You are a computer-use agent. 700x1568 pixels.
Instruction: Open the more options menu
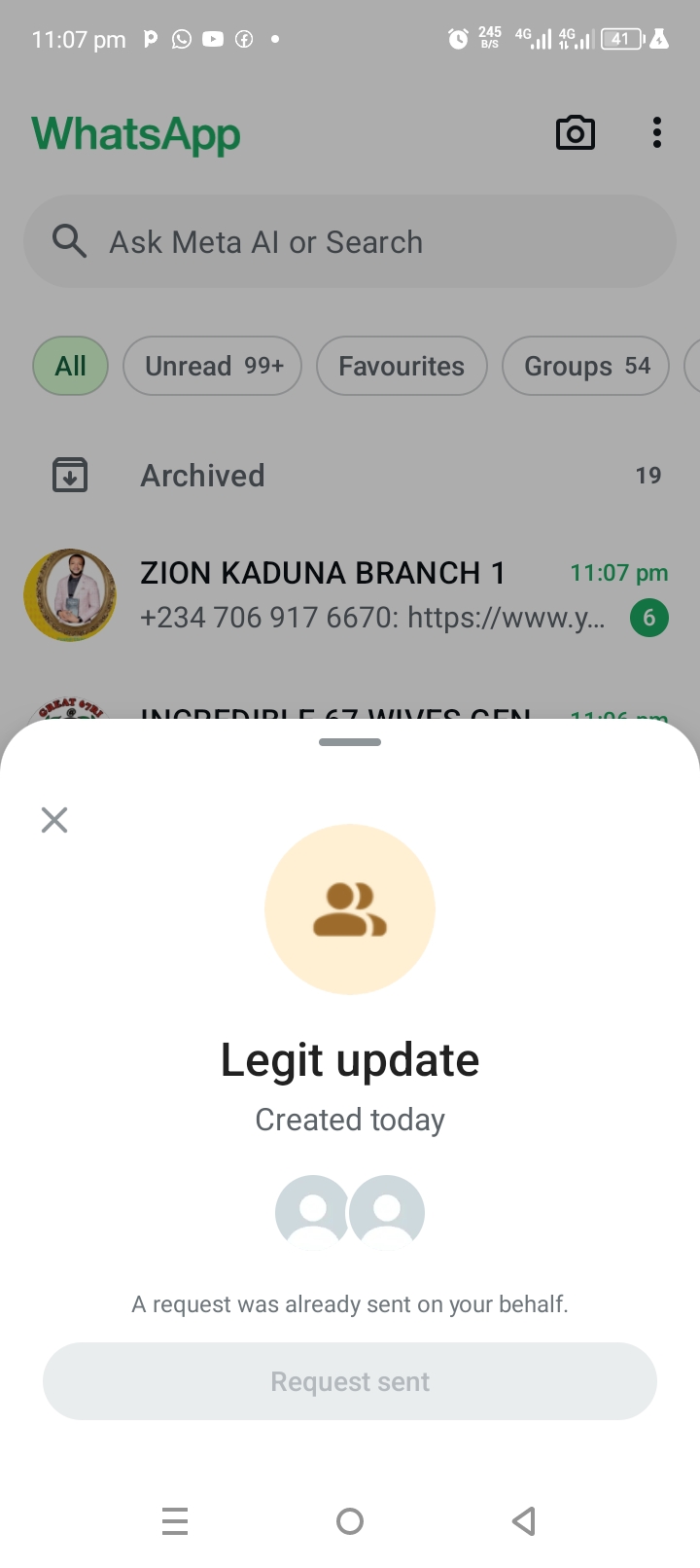[657, 133]
